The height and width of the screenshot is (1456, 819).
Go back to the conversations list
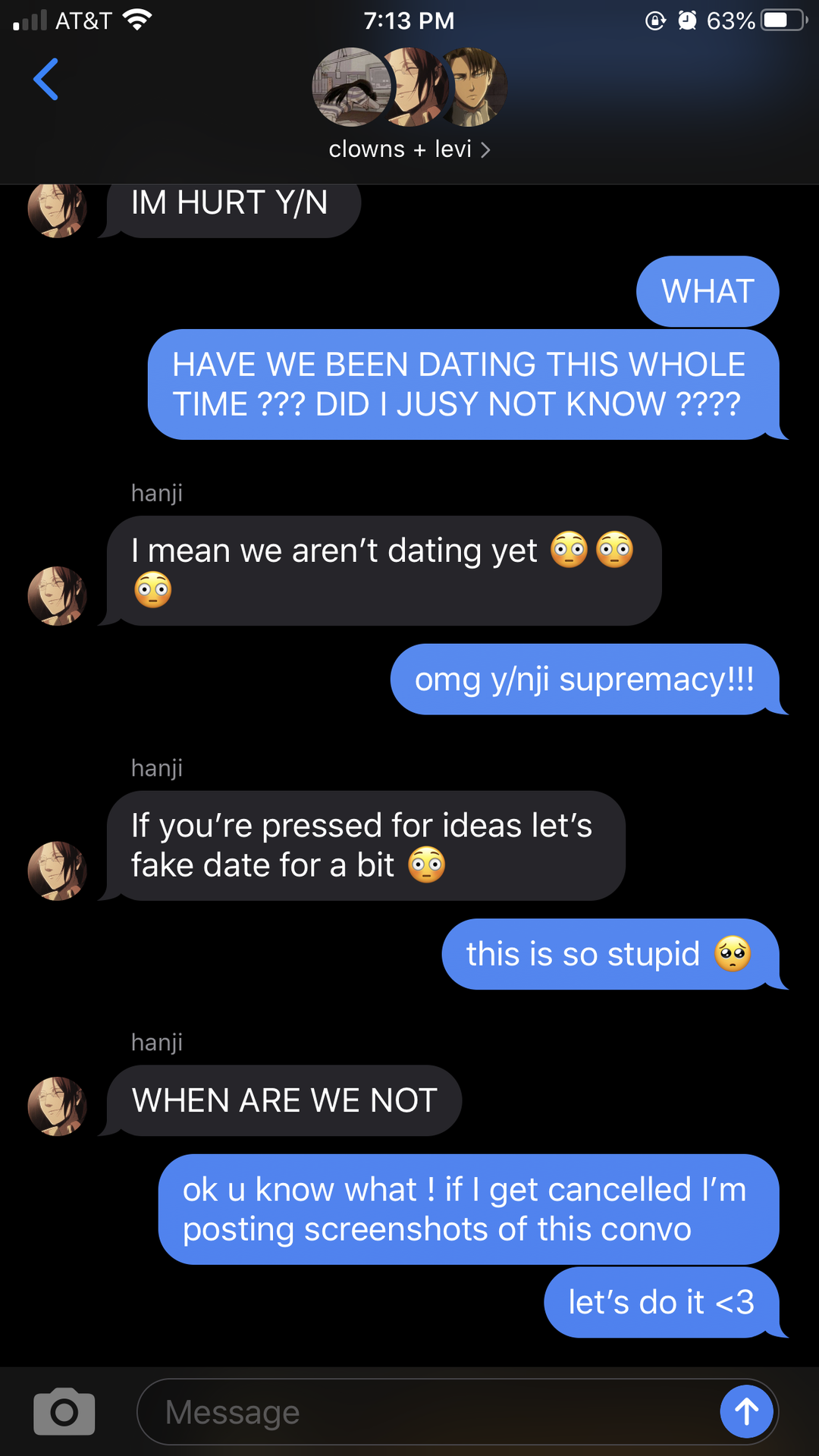(46, 79)
